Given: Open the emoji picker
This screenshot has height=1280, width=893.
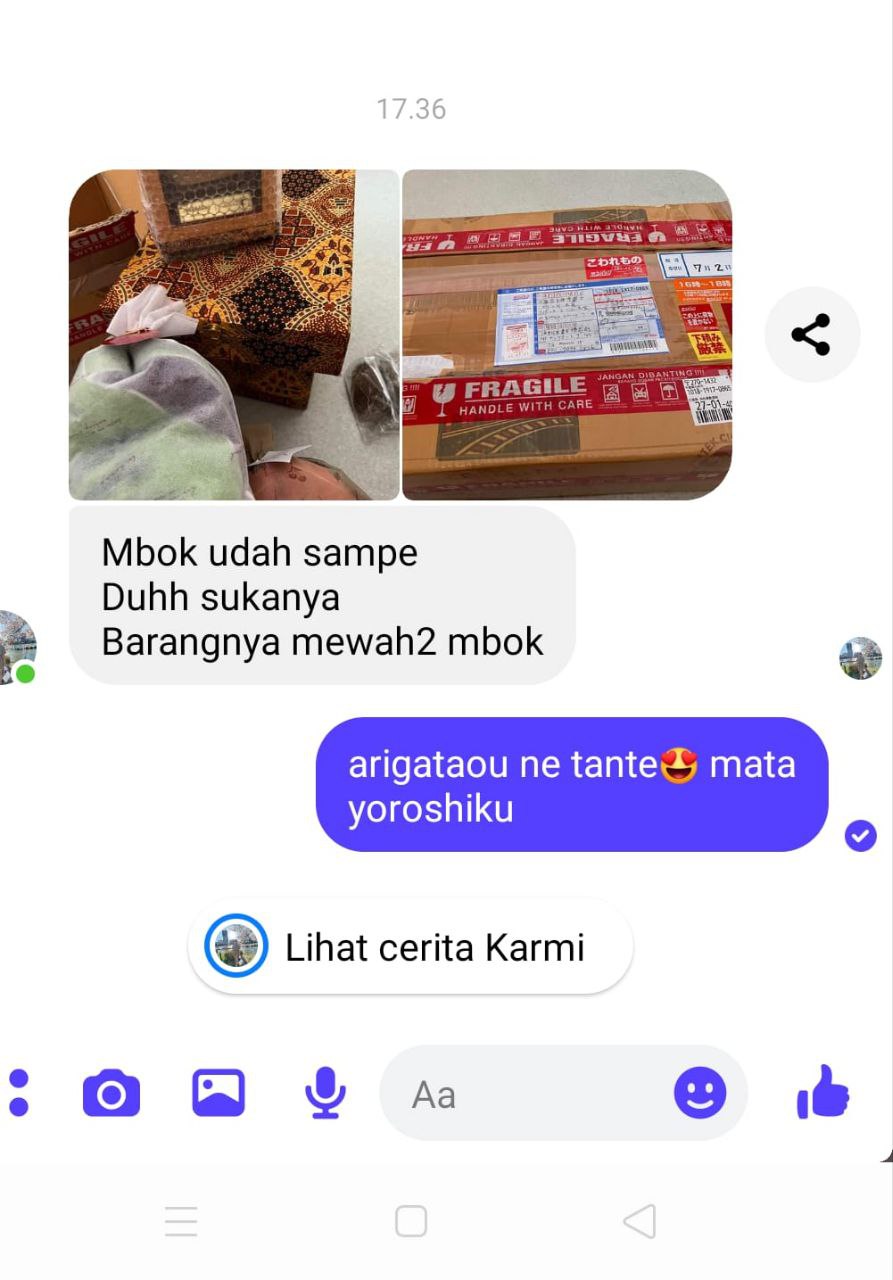Looking at the screenshot, I should (x=699, y=1093).
